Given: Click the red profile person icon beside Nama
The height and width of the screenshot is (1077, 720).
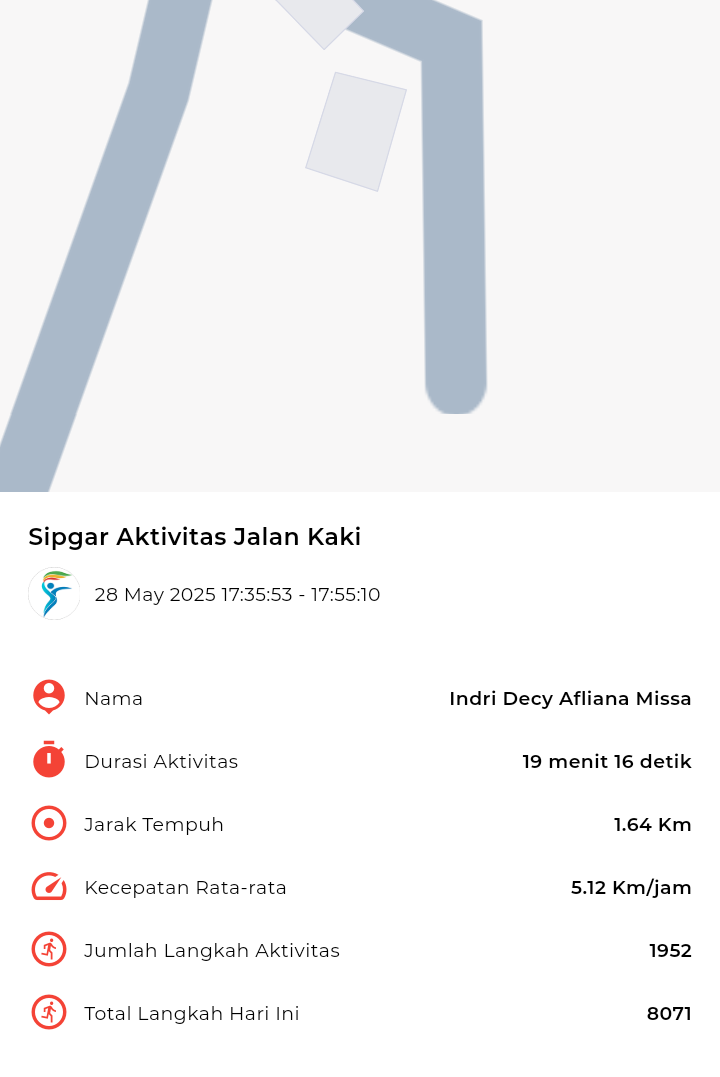Looking at the screenshot, I should point(48,696).
